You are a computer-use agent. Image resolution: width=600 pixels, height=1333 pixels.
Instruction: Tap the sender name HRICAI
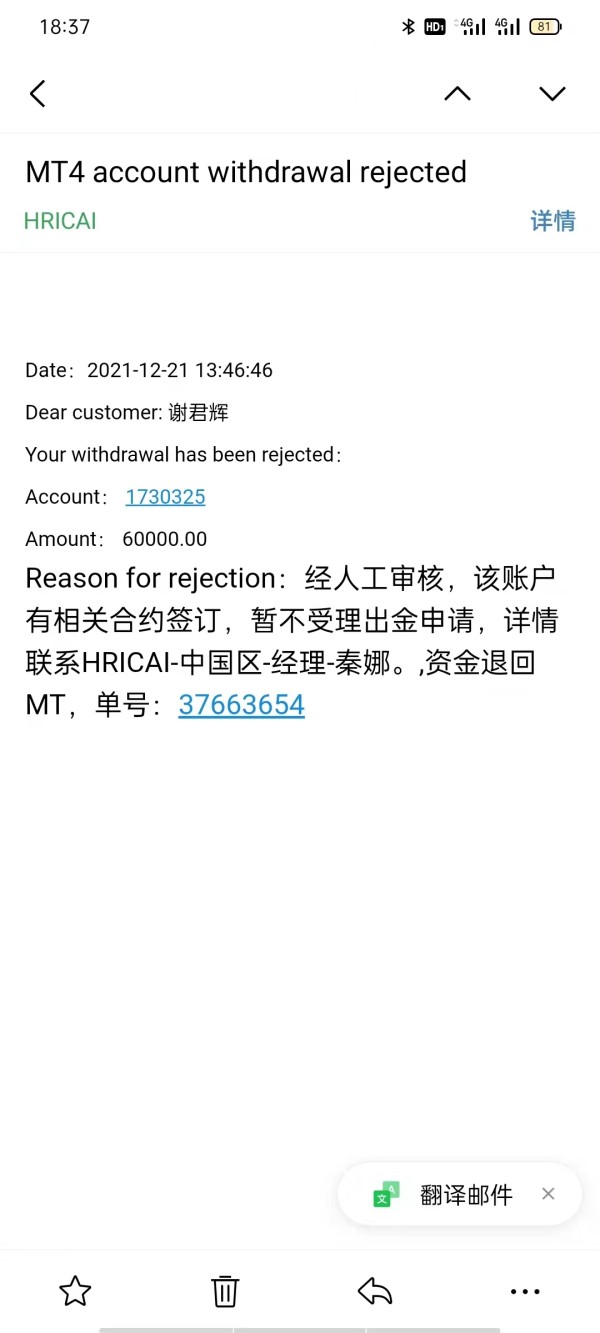pyautogui.click(x=60, y=221)
